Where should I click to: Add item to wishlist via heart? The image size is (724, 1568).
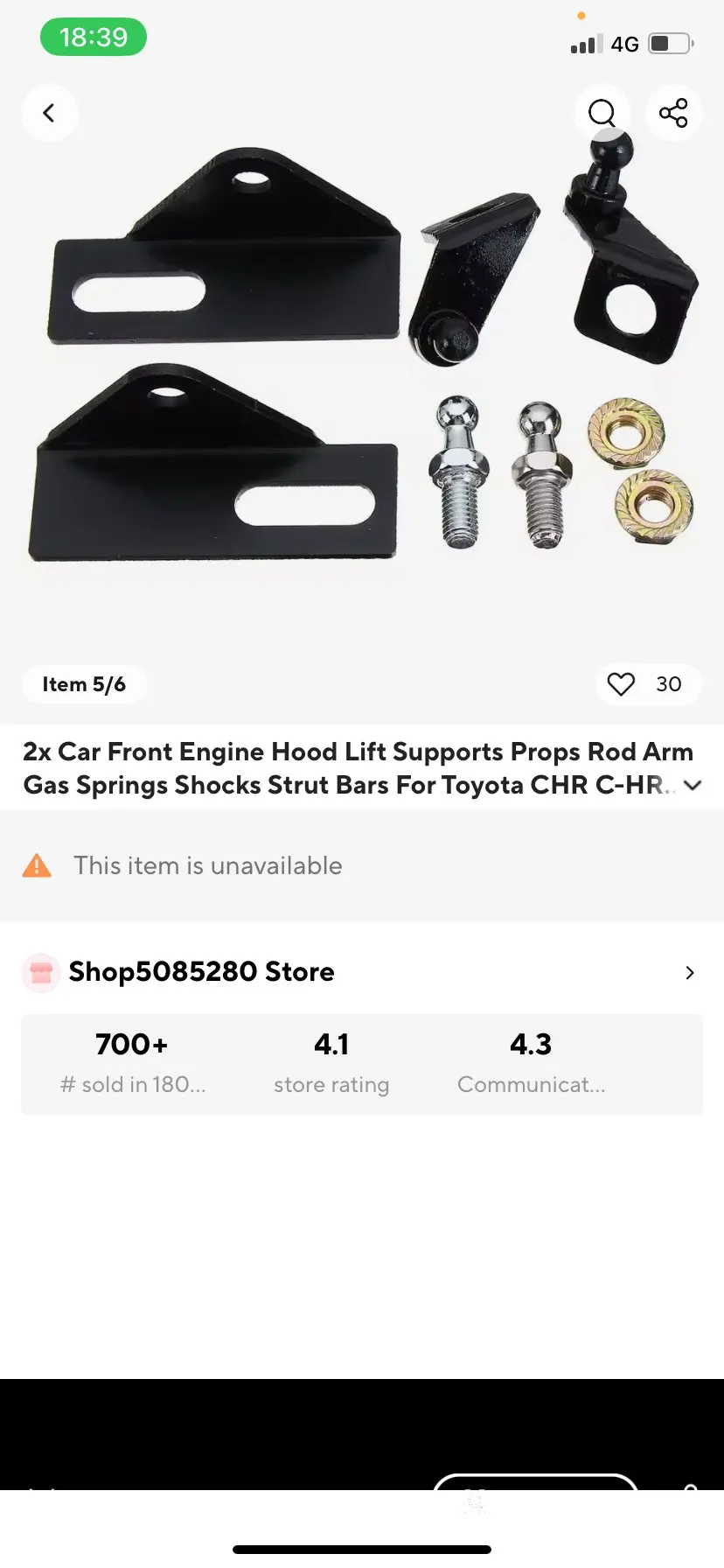(x=621, y=684)
